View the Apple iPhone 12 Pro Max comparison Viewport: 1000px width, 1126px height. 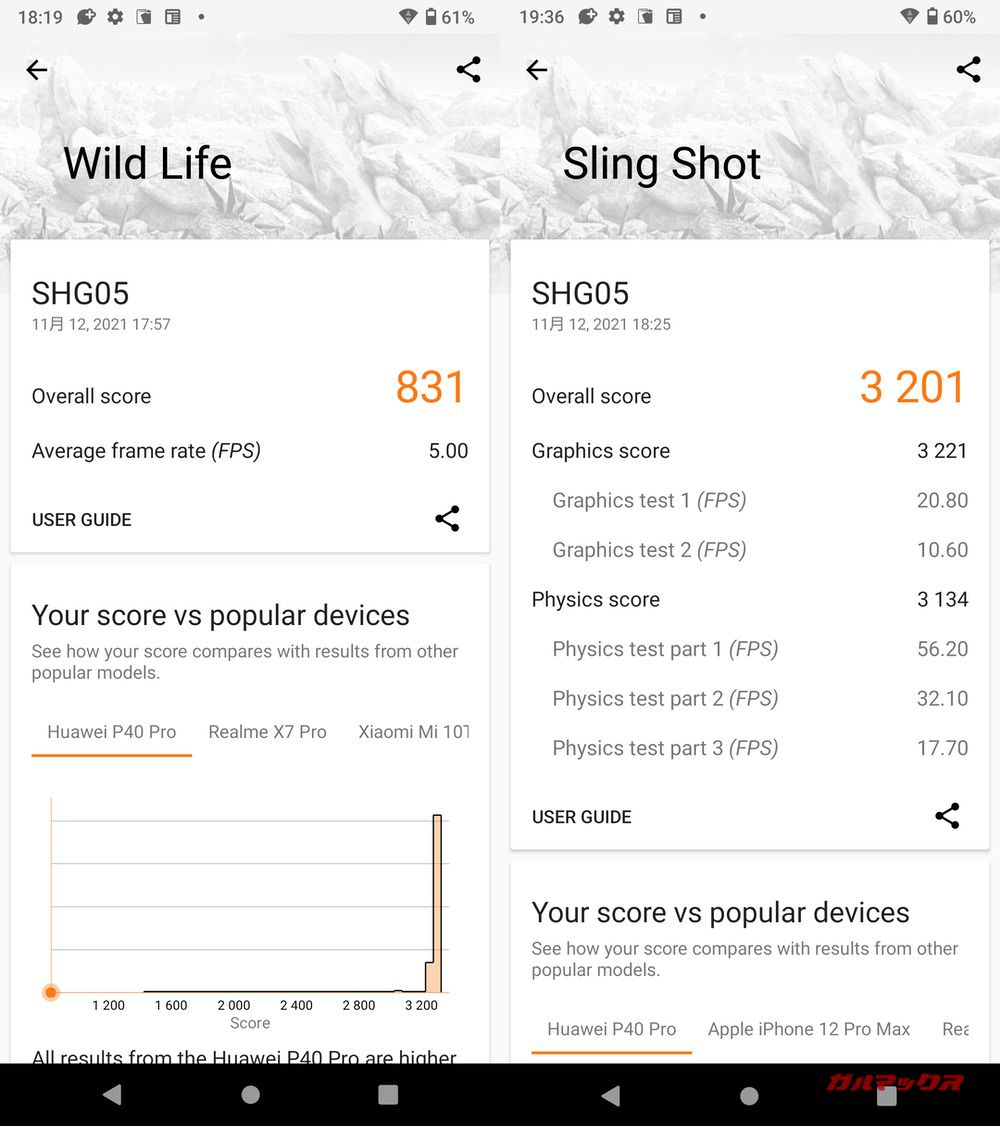click(808, 1028)
